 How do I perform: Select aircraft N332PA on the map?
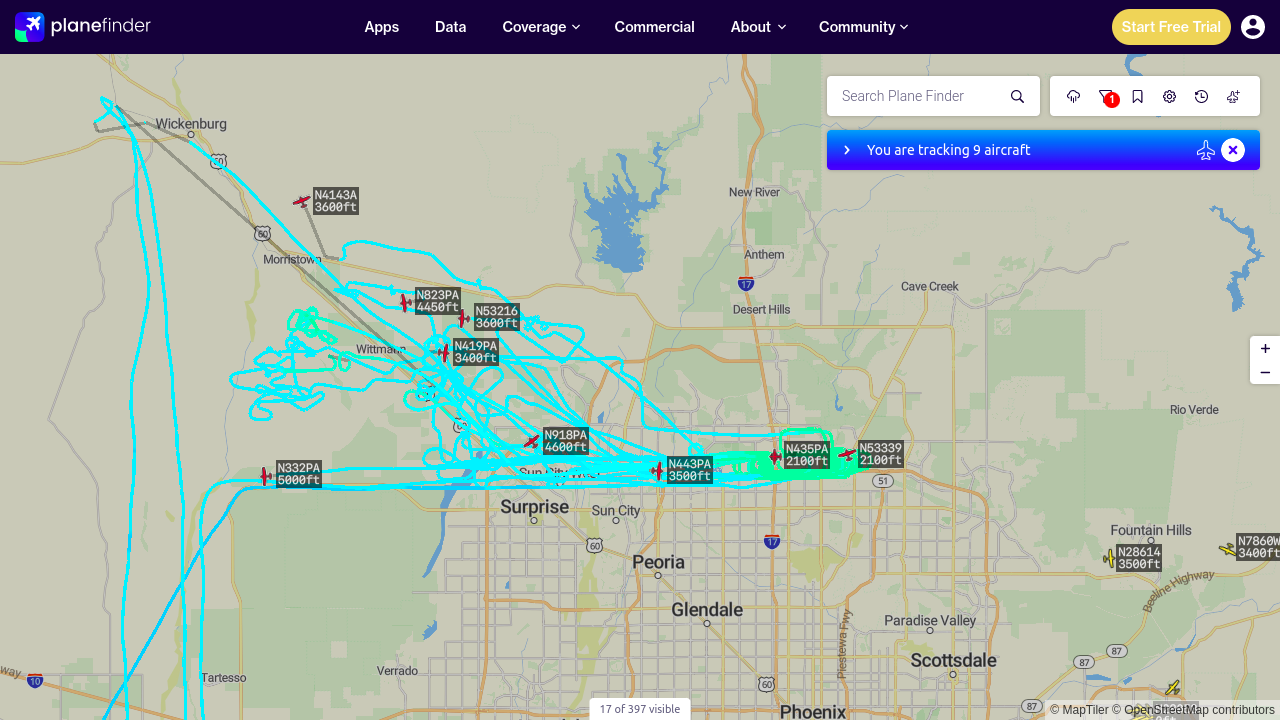pos(266,476)
